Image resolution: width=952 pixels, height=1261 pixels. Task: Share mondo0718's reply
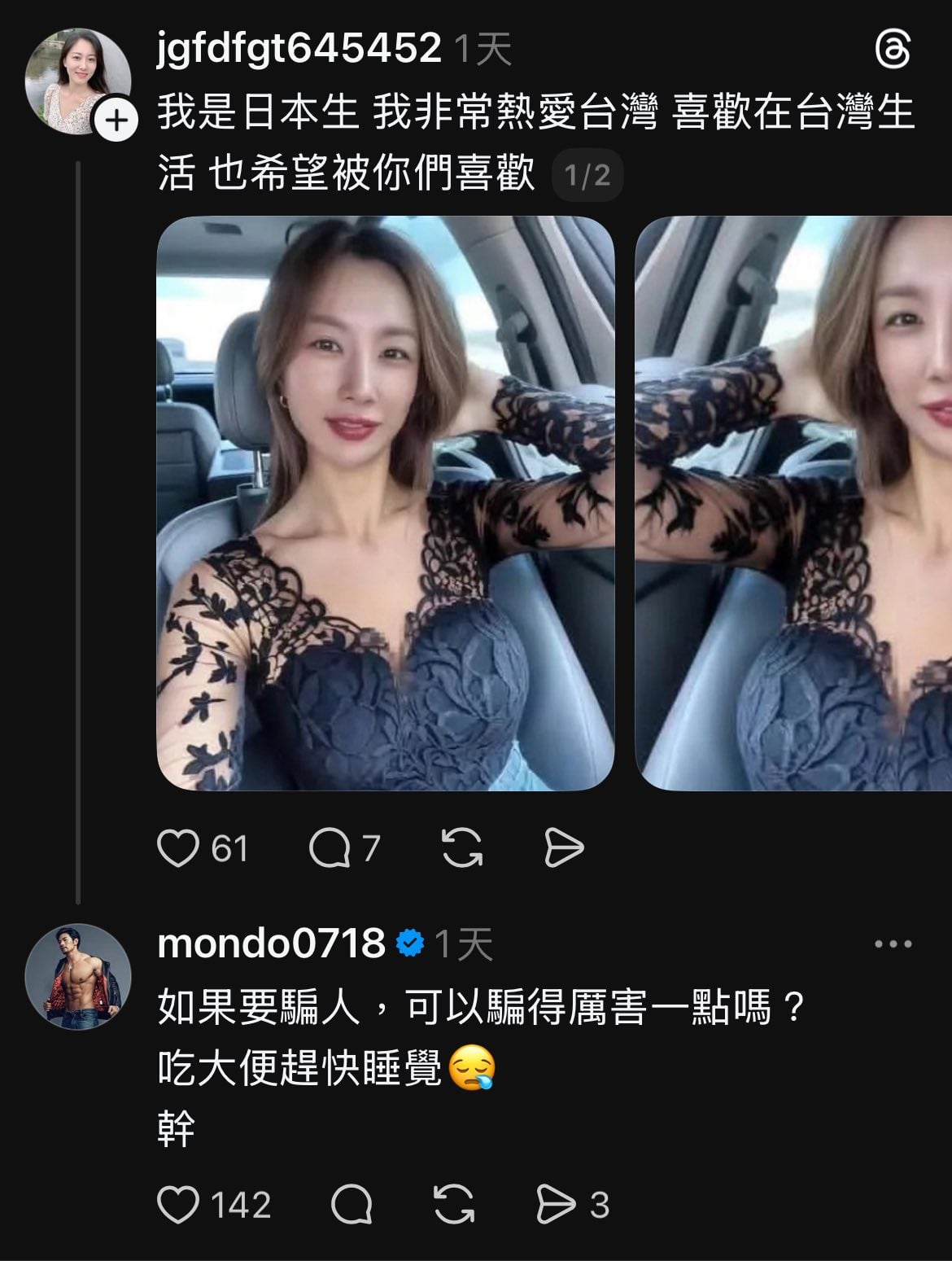tap(556, 1205)
